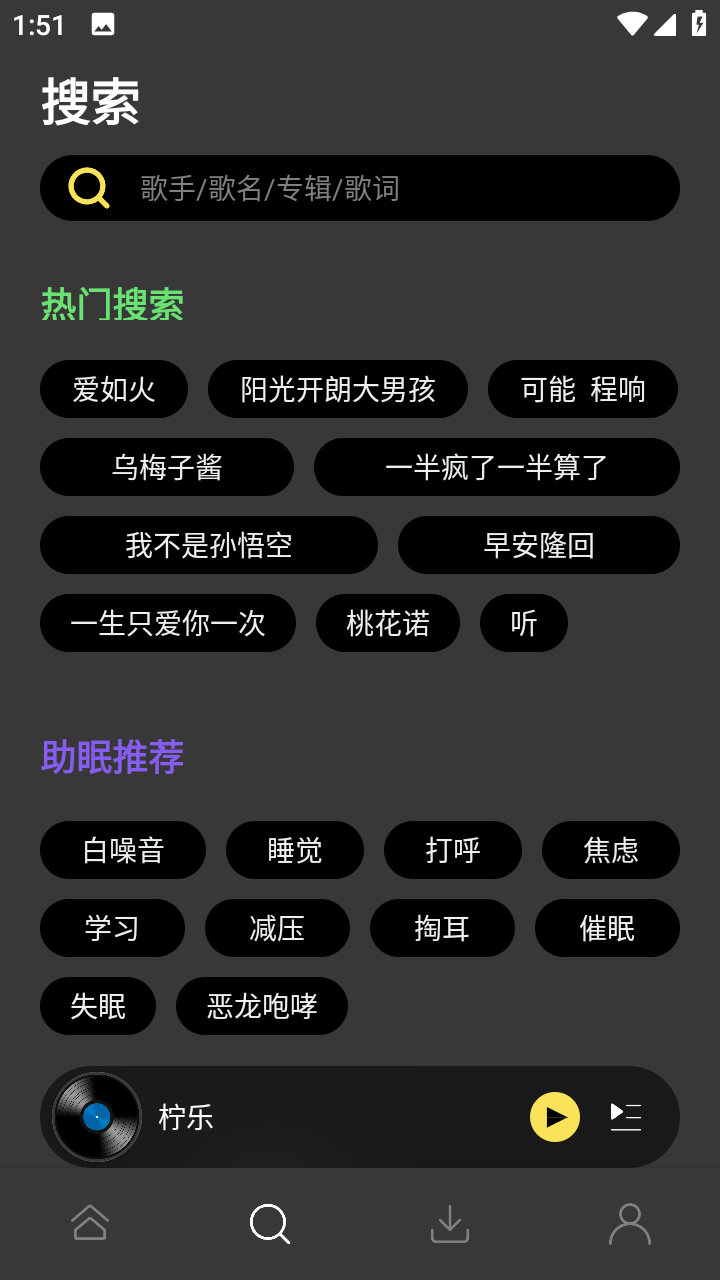Switch to the Downloads tab
The image size is (720, 1280).
click(x=450, y=1223)
